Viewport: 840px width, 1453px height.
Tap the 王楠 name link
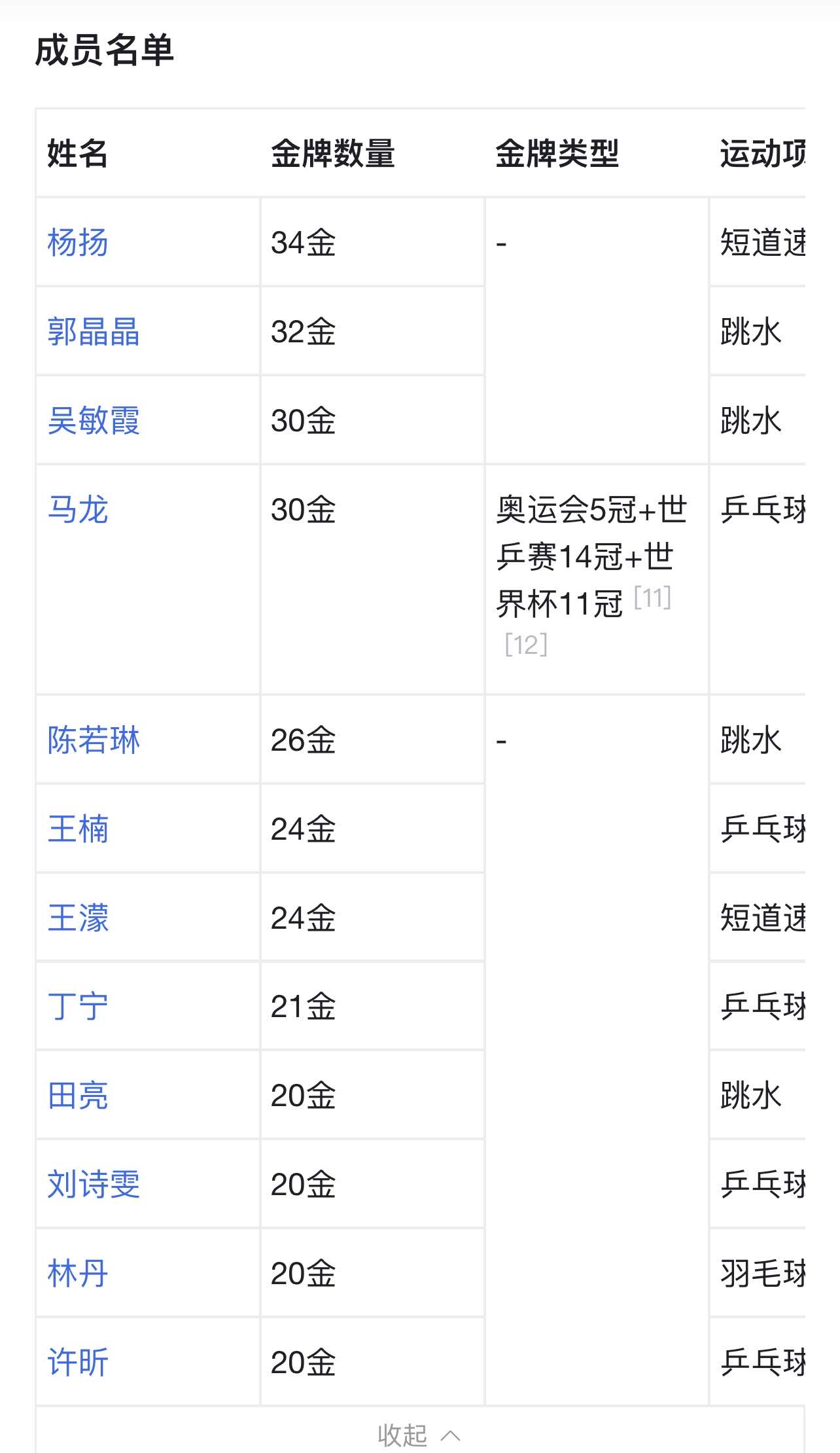pos(78,829)
